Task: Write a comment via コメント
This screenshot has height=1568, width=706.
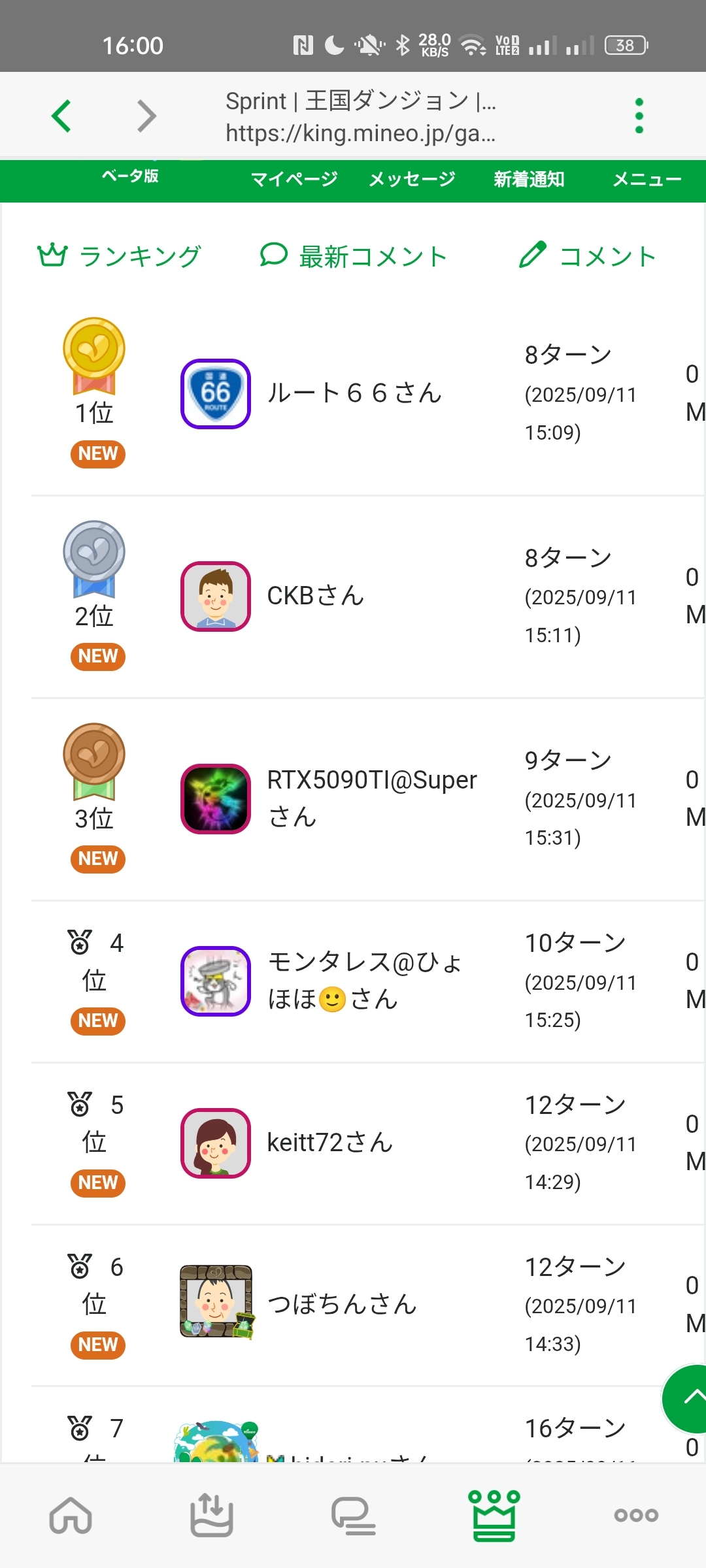Action: pos(588,256)
